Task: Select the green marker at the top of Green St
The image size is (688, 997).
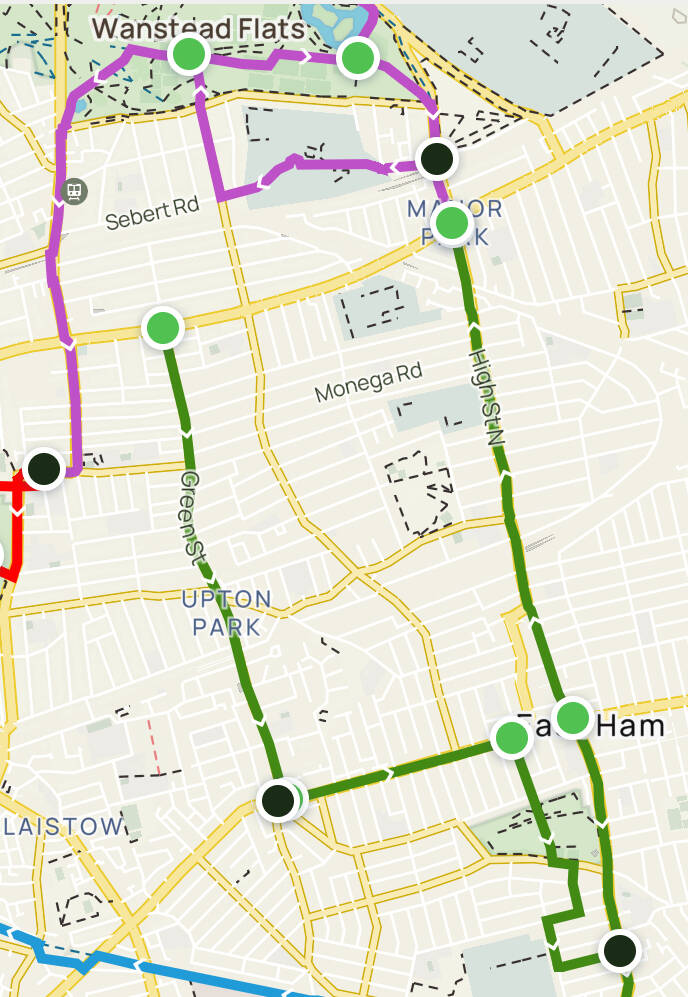Action: (162, 327)
